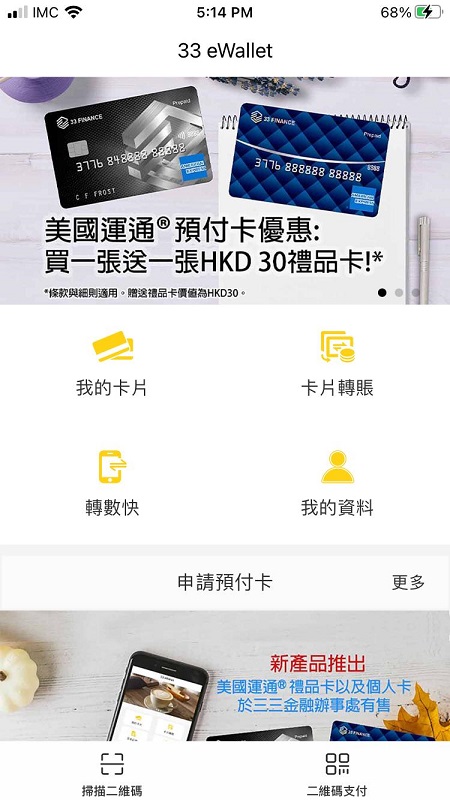Screen dimensions: 450x800
Task: Select the 轉數快 option
Action: tap(112, 483)
